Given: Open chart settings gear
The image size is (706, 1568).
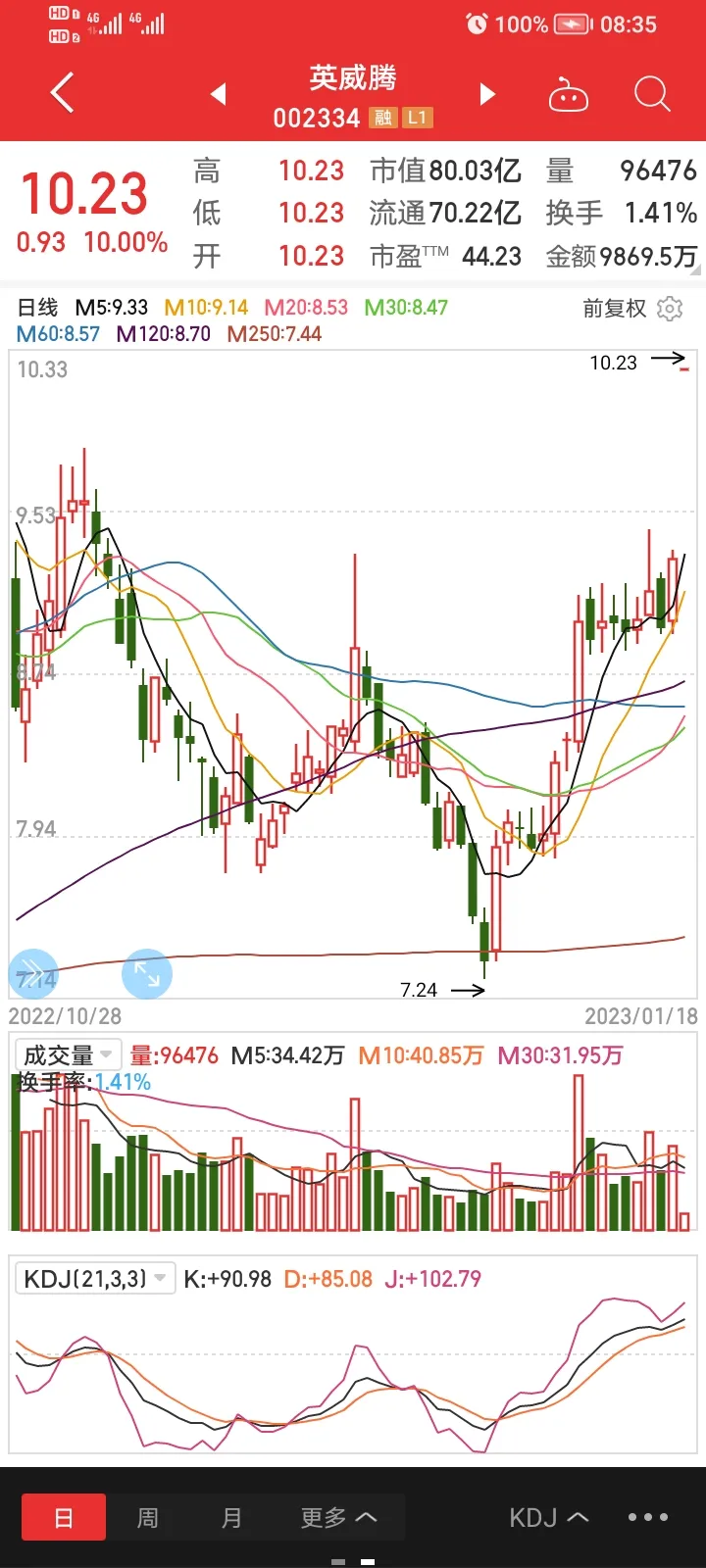Looking at the screenshot, I should point(670,309).
